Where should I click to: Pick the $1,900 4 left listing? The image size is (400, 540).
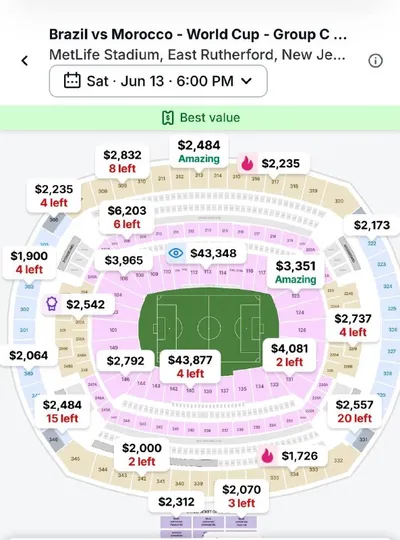coord(29,262)
